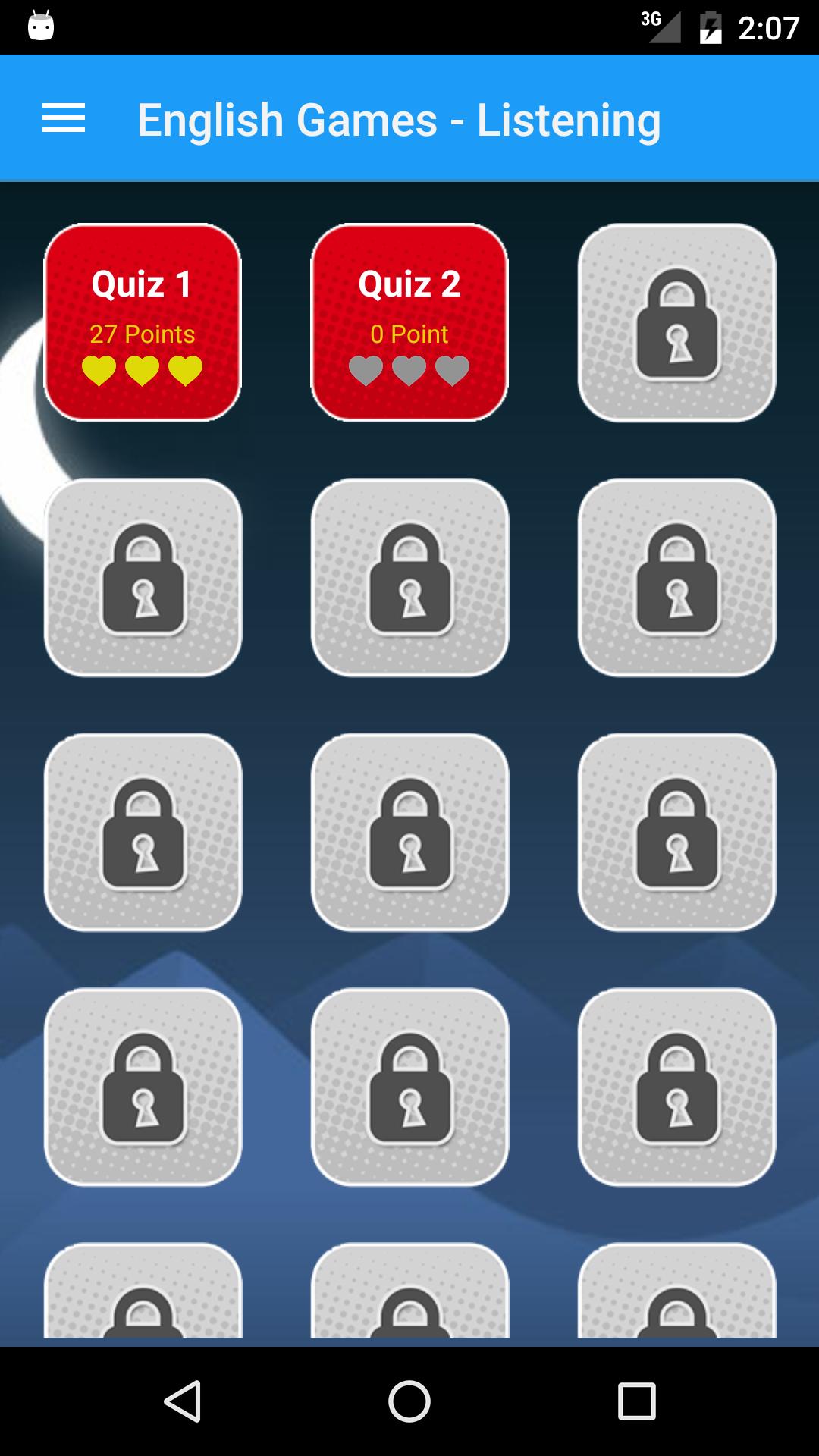
Task: Open Quiz 2 with 0 Point
Action: pos(409,322)
